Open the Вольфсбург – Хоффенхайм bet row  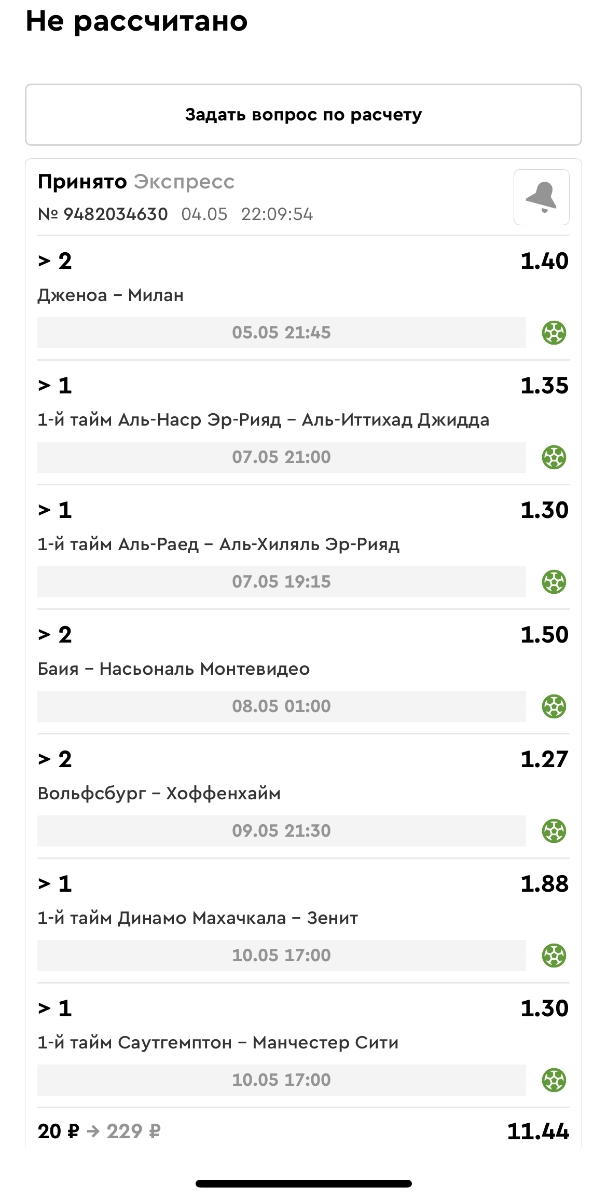(x=303, y=794)
